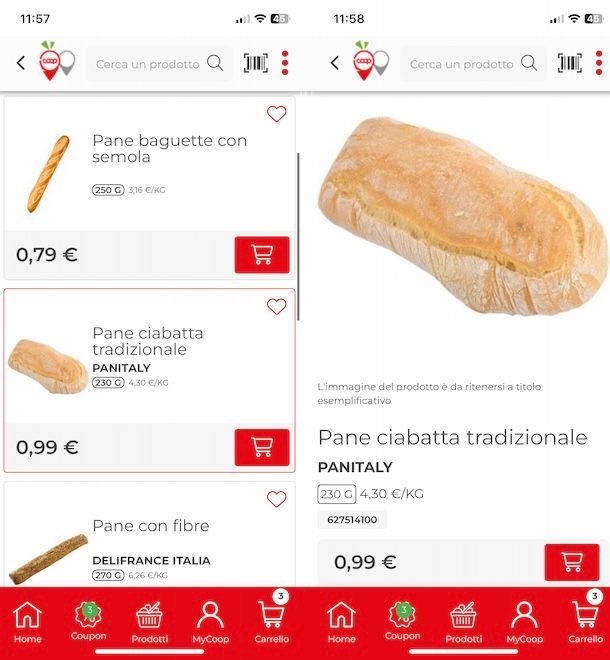Favorite Pane baguette con semola with heart

pos(276,115)
